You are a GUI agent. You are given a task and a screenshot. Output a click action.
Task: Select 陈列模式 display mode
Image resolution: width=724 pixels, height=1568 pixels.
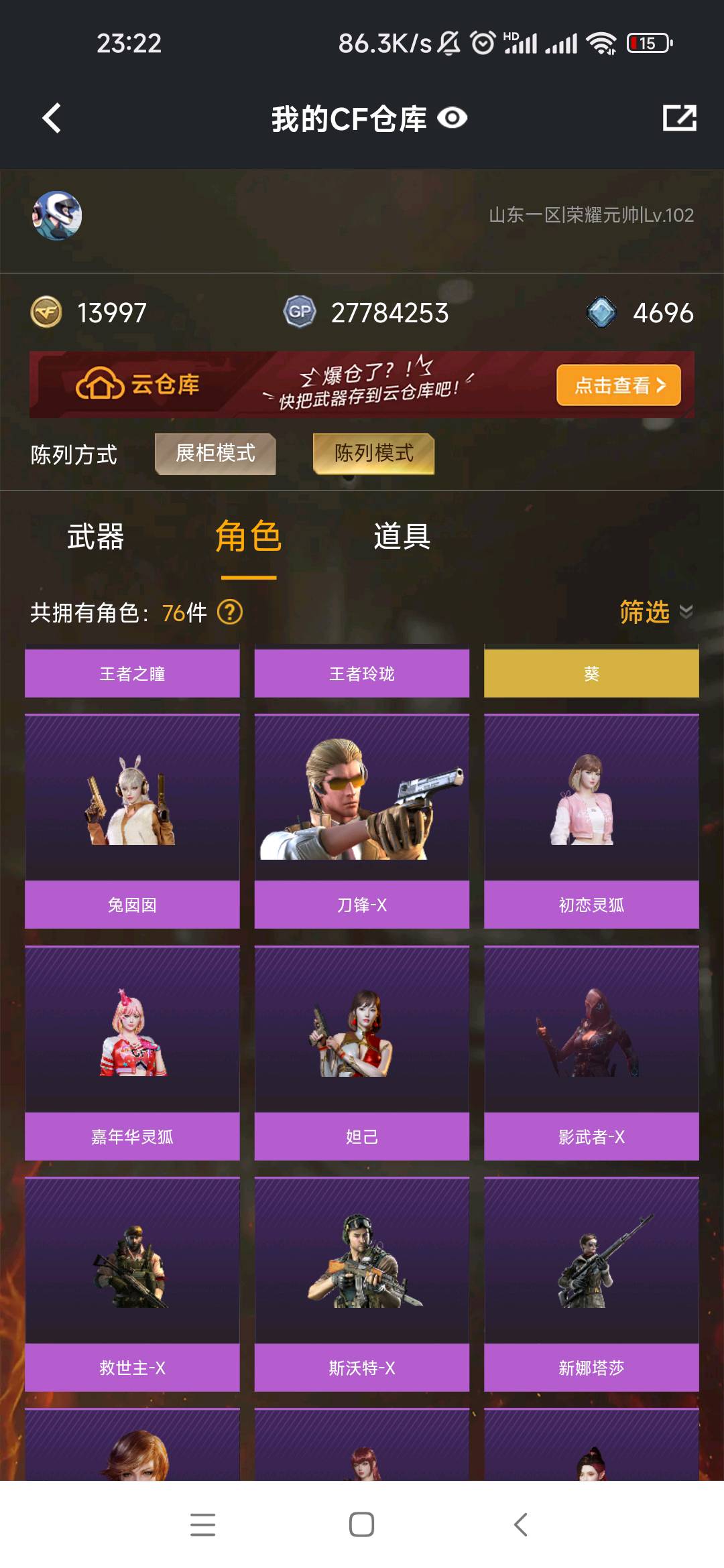pos(373,454)
